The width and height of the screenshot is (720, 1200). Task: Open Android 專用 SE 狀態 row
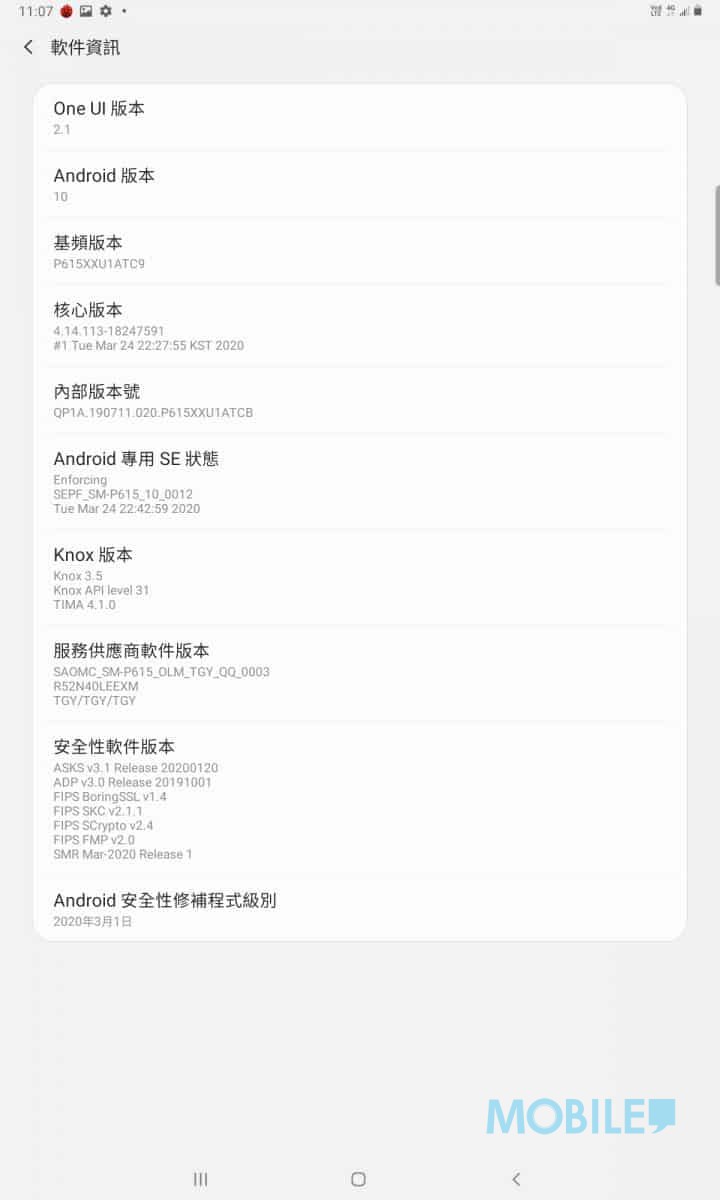[360, 482]
